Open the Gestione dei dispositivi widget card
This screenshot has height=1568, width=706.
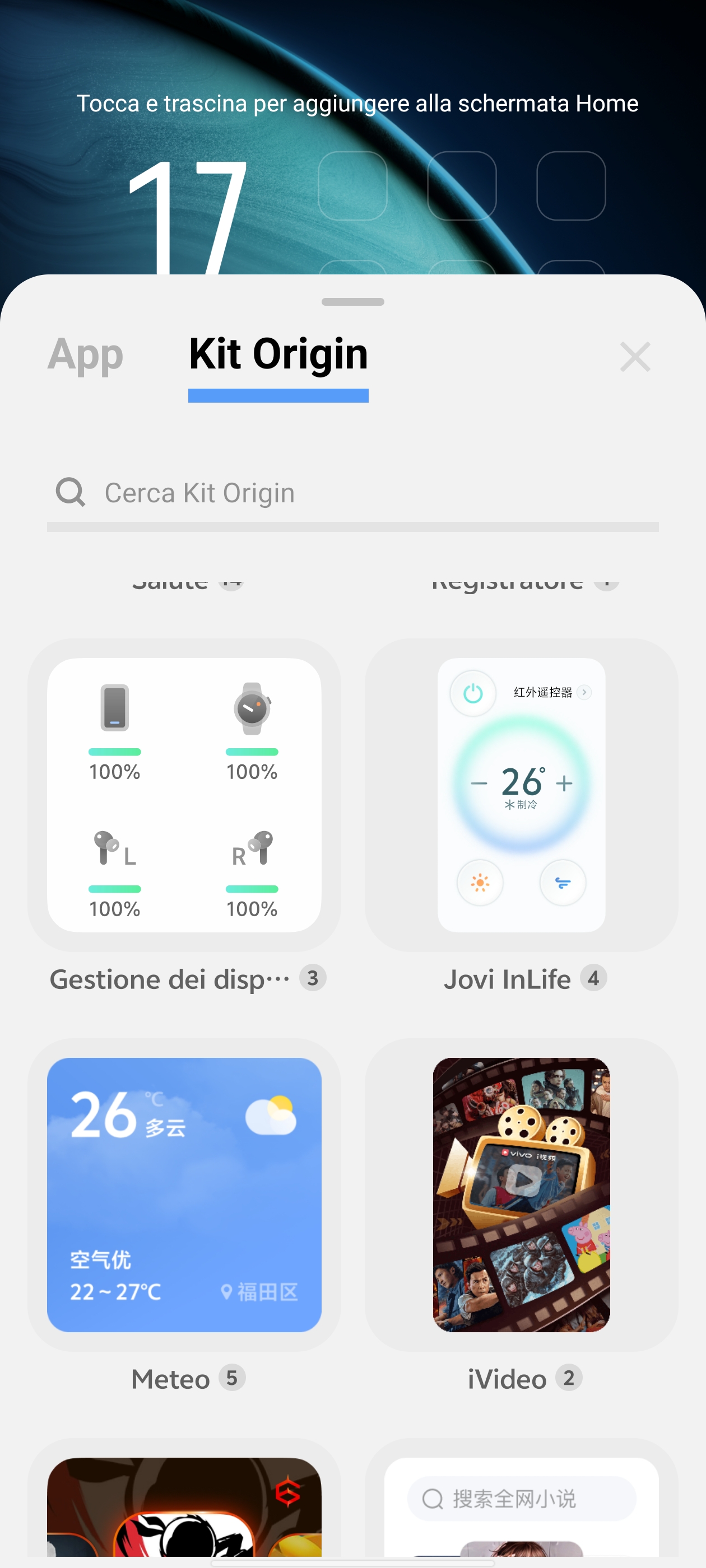tap(184, 795)
